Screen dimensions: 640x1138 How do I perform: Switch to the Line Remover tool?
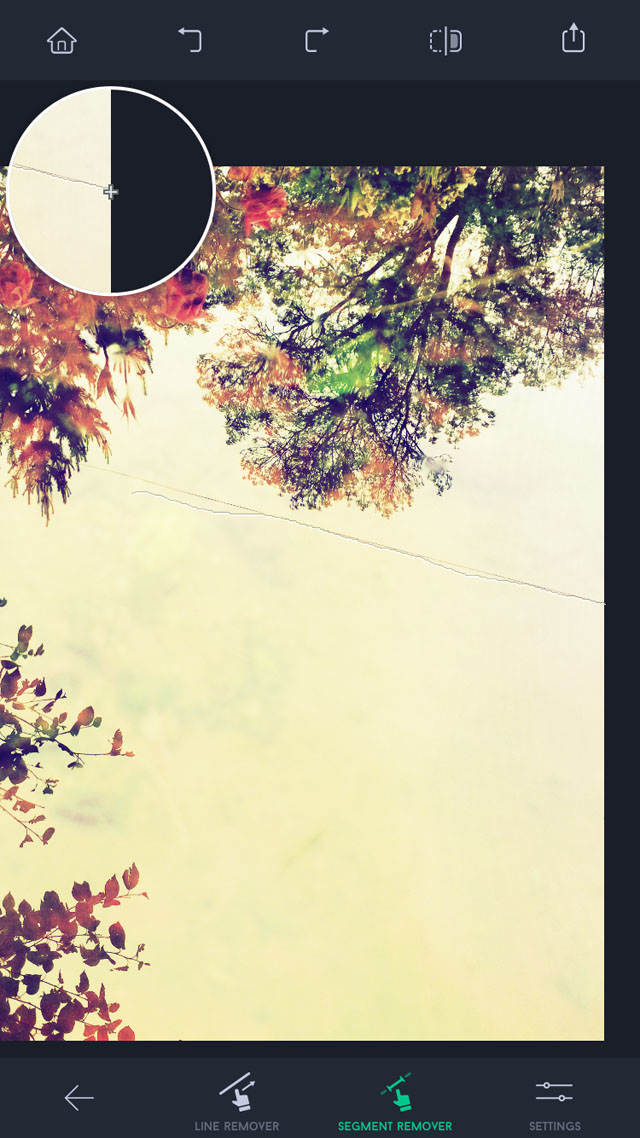point(236,1101)
